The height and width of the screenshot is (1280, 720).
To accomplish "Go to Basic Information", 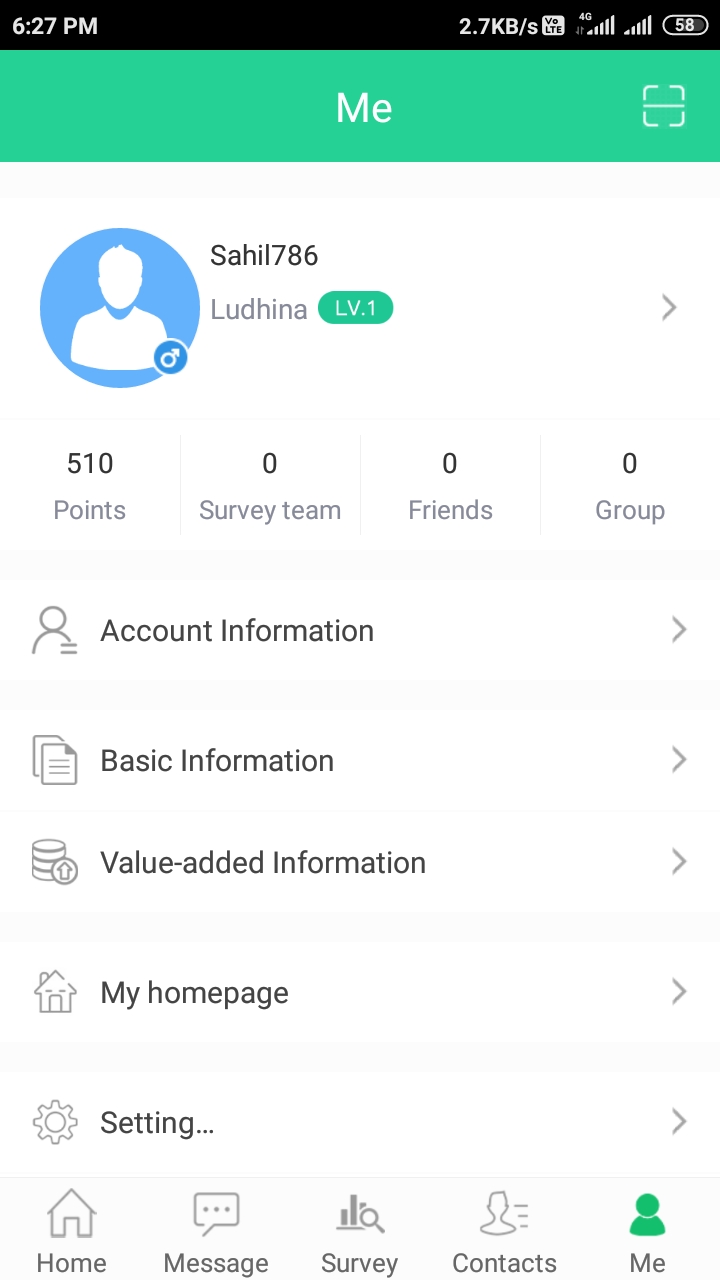I will [x=360, y=760].
